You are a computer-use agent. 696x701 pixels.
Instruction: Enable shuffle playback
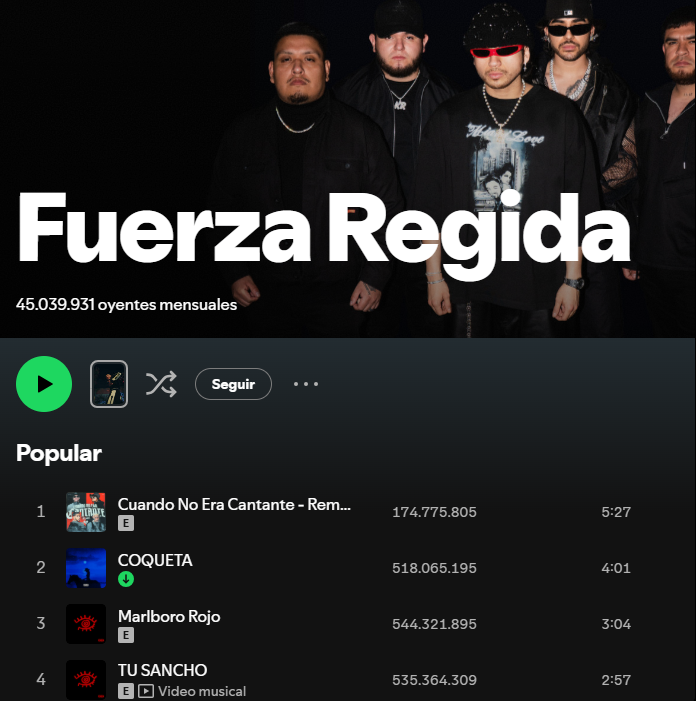tap(161, 384)
